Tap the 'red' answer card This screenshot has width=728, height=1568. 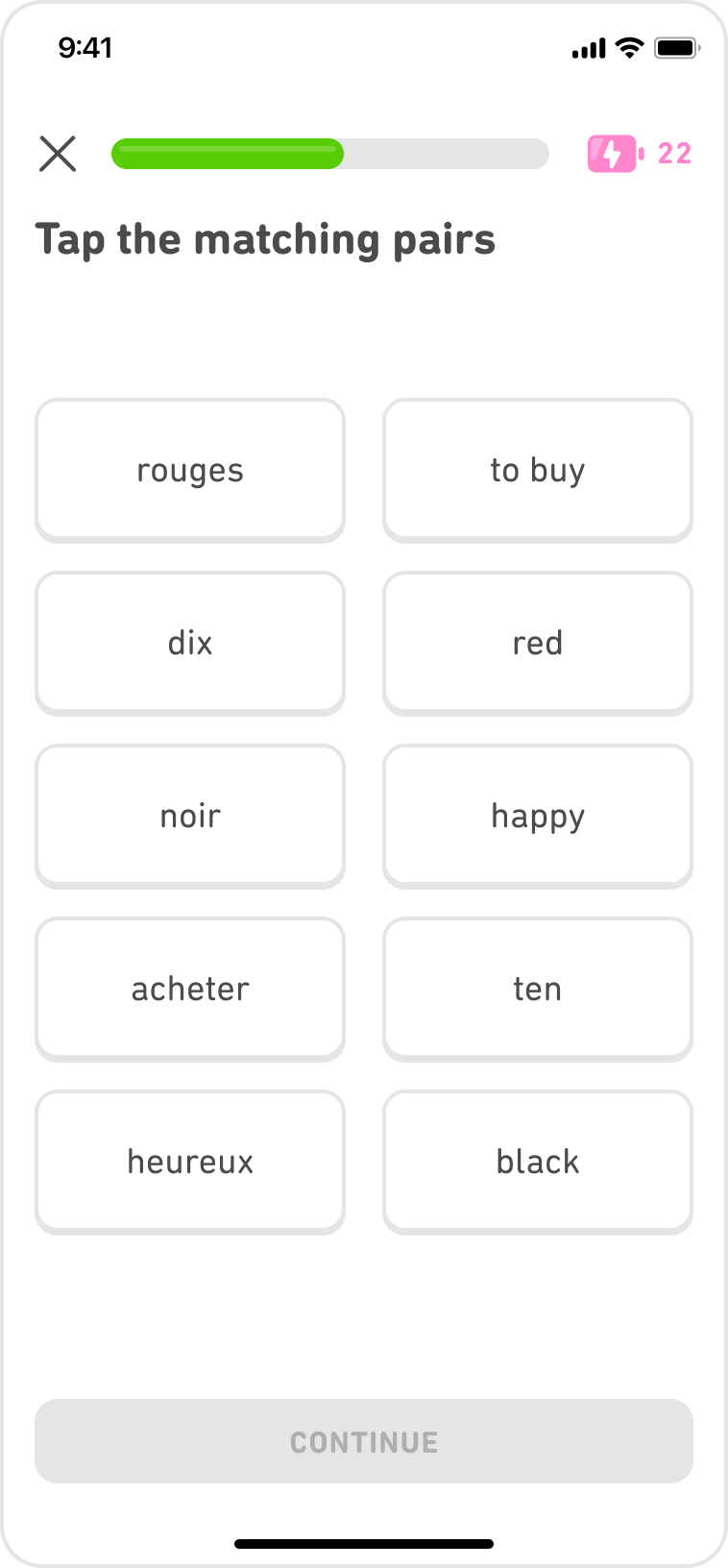click(x=537, y=642)
